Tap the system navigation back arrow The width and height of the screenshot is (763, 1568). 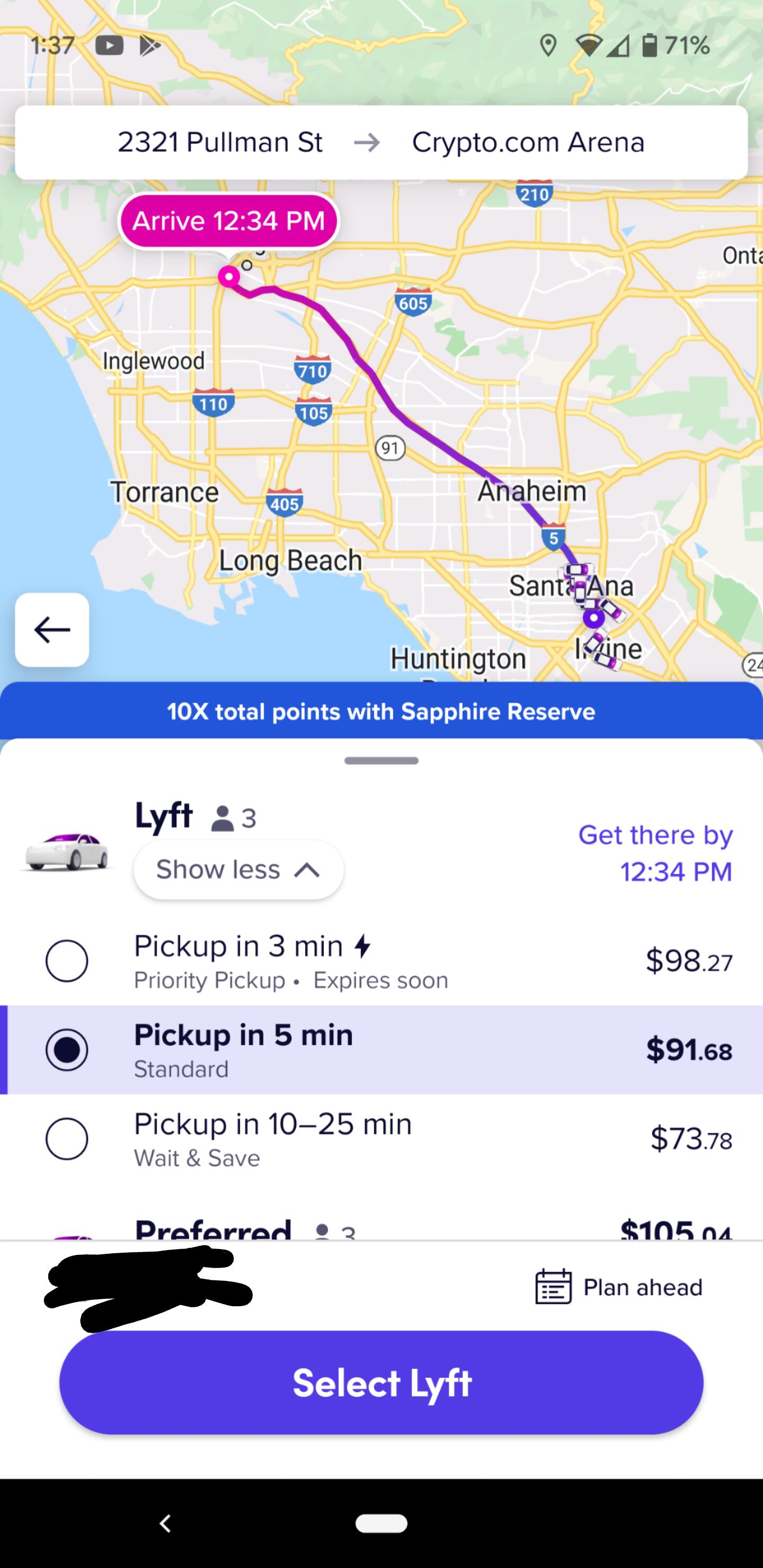pos(165,1523)
